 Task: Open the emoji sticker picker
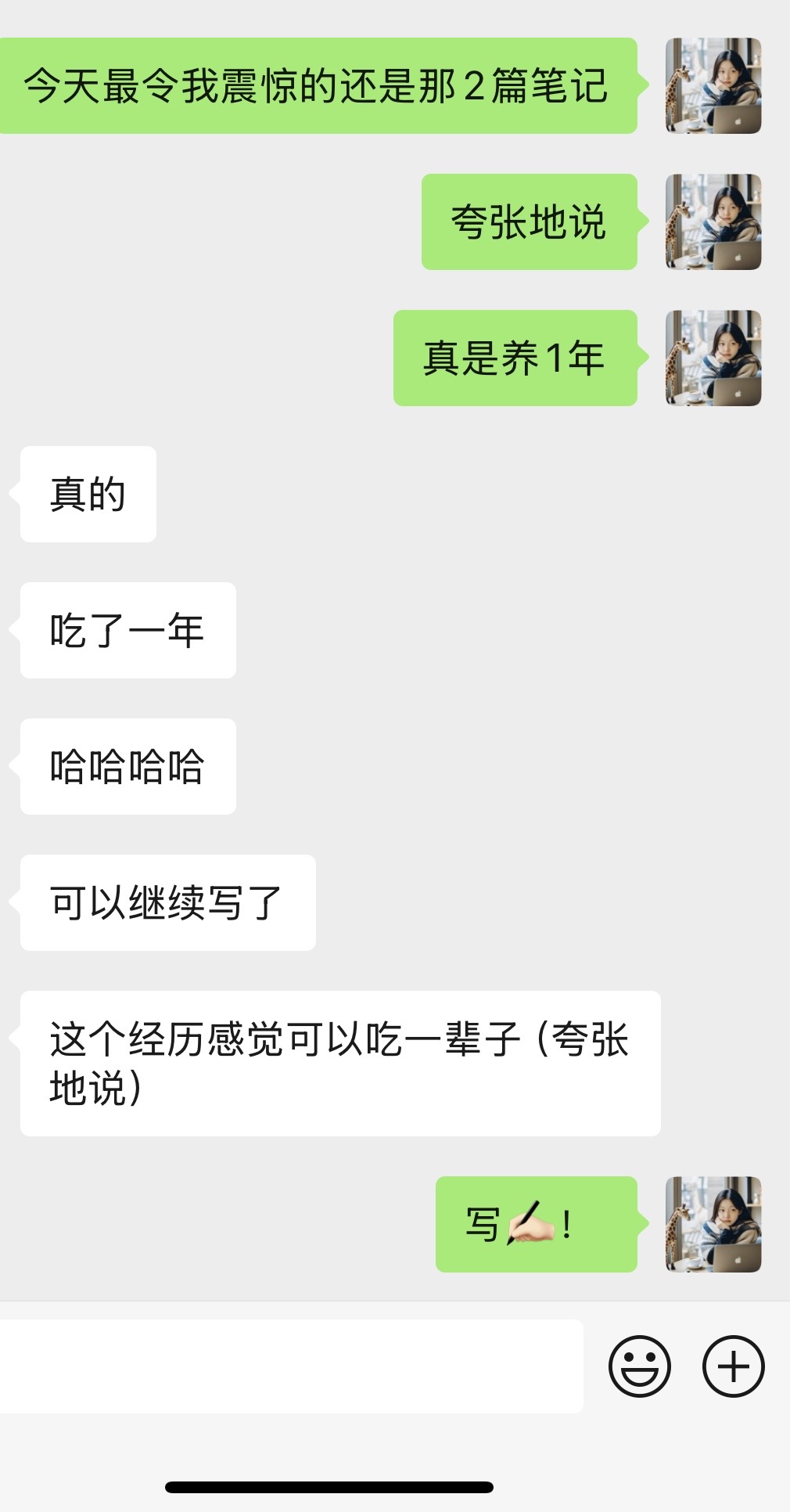click(x=639, y=1366)
